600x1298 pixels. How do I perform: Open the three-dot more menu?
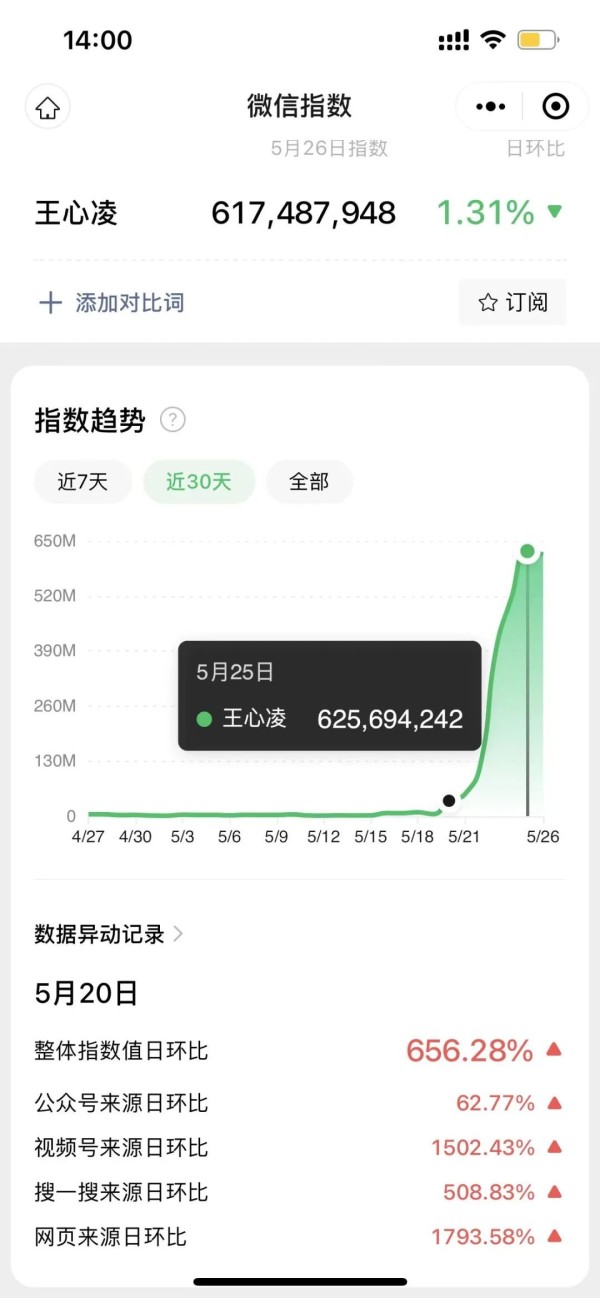490,106
